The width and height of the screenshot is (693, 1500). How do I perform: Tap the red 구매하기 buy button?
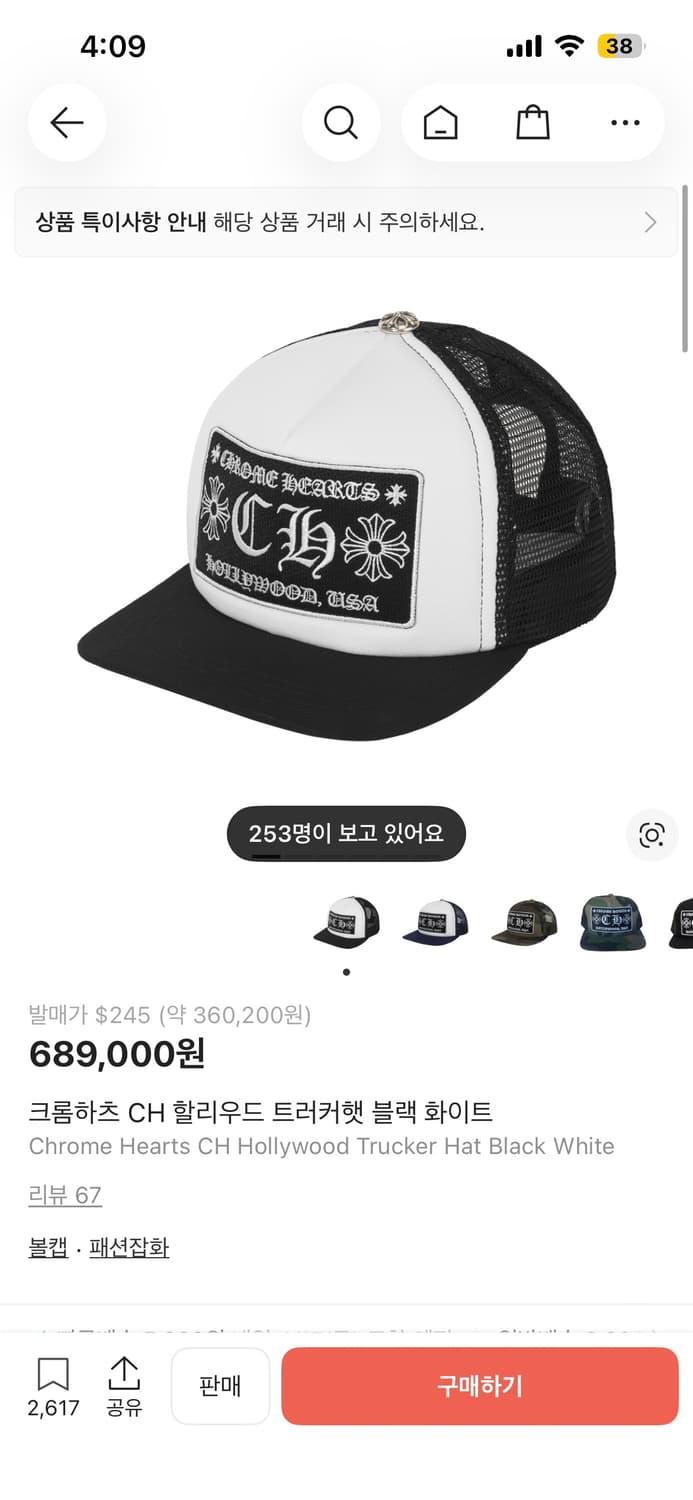[480, 1386]
